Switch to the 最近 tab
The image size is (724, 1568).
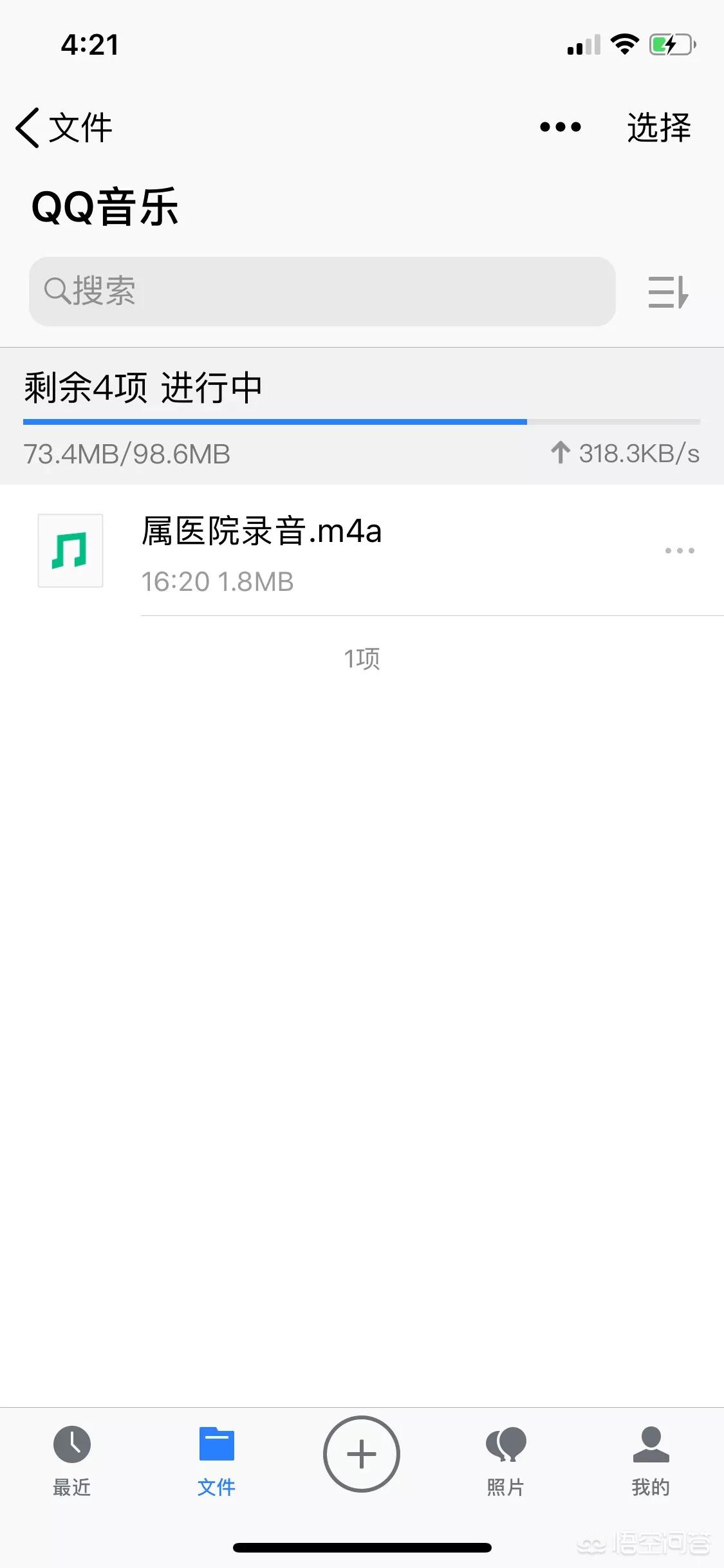click(x=71, y=1461)
